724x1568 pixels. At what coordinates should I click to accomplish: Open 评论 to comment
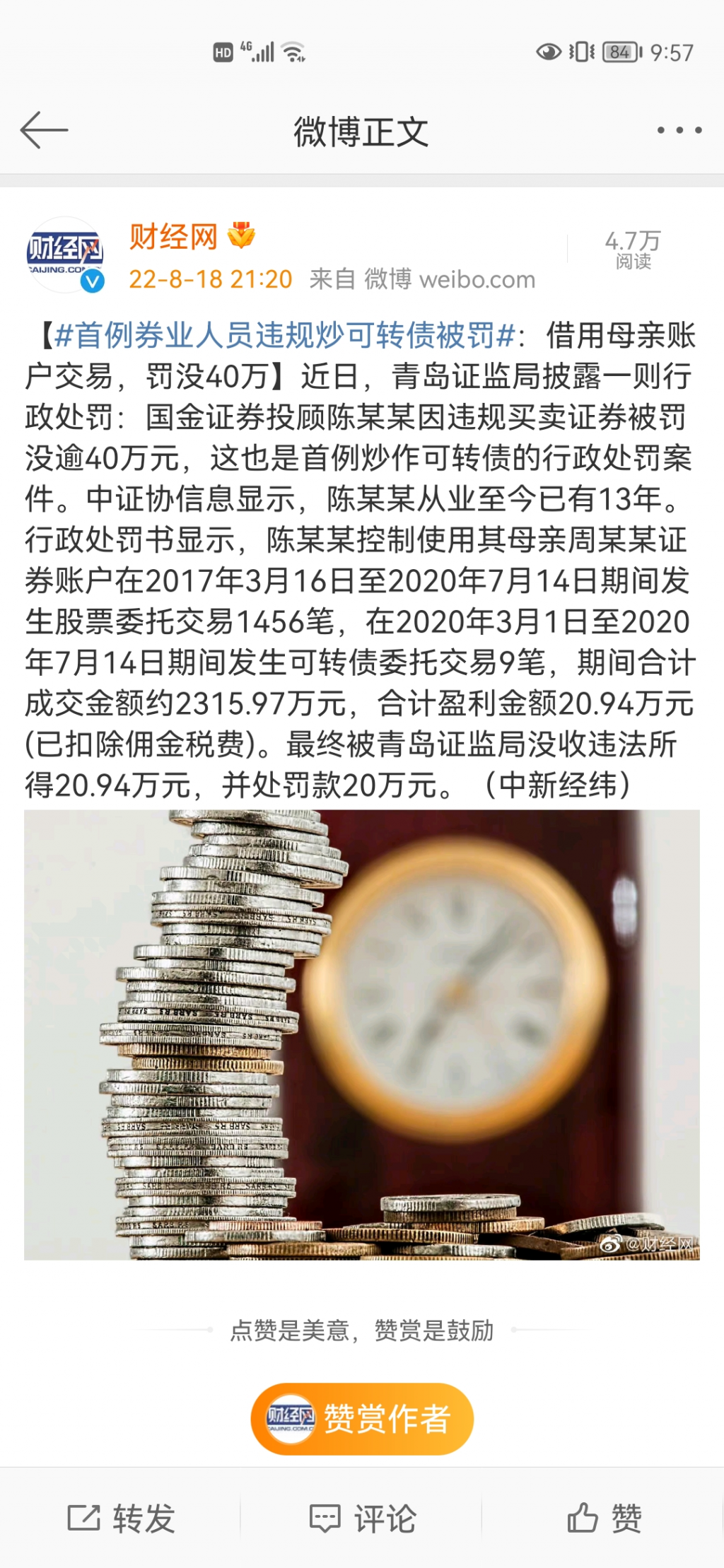(362, 1518)
